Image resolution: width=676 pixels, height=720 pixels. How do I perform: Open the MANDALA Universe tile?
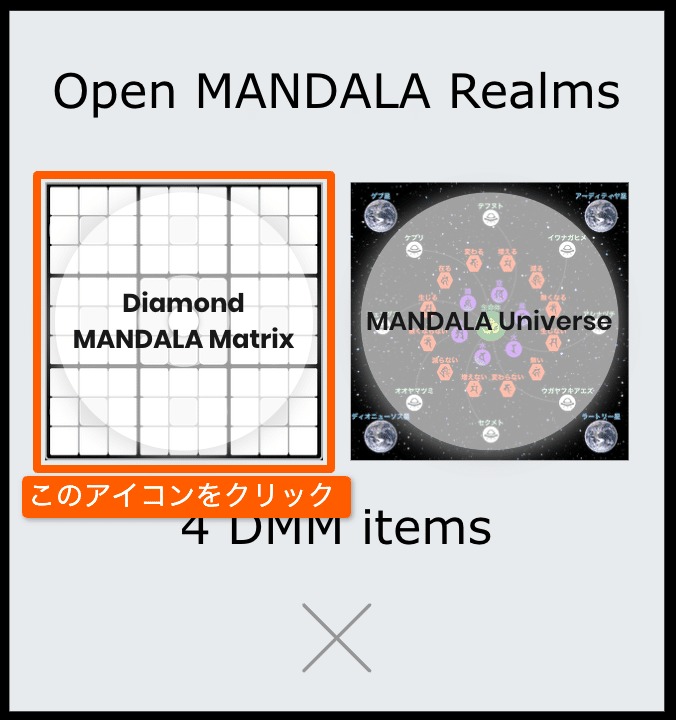tap(489, 321)
